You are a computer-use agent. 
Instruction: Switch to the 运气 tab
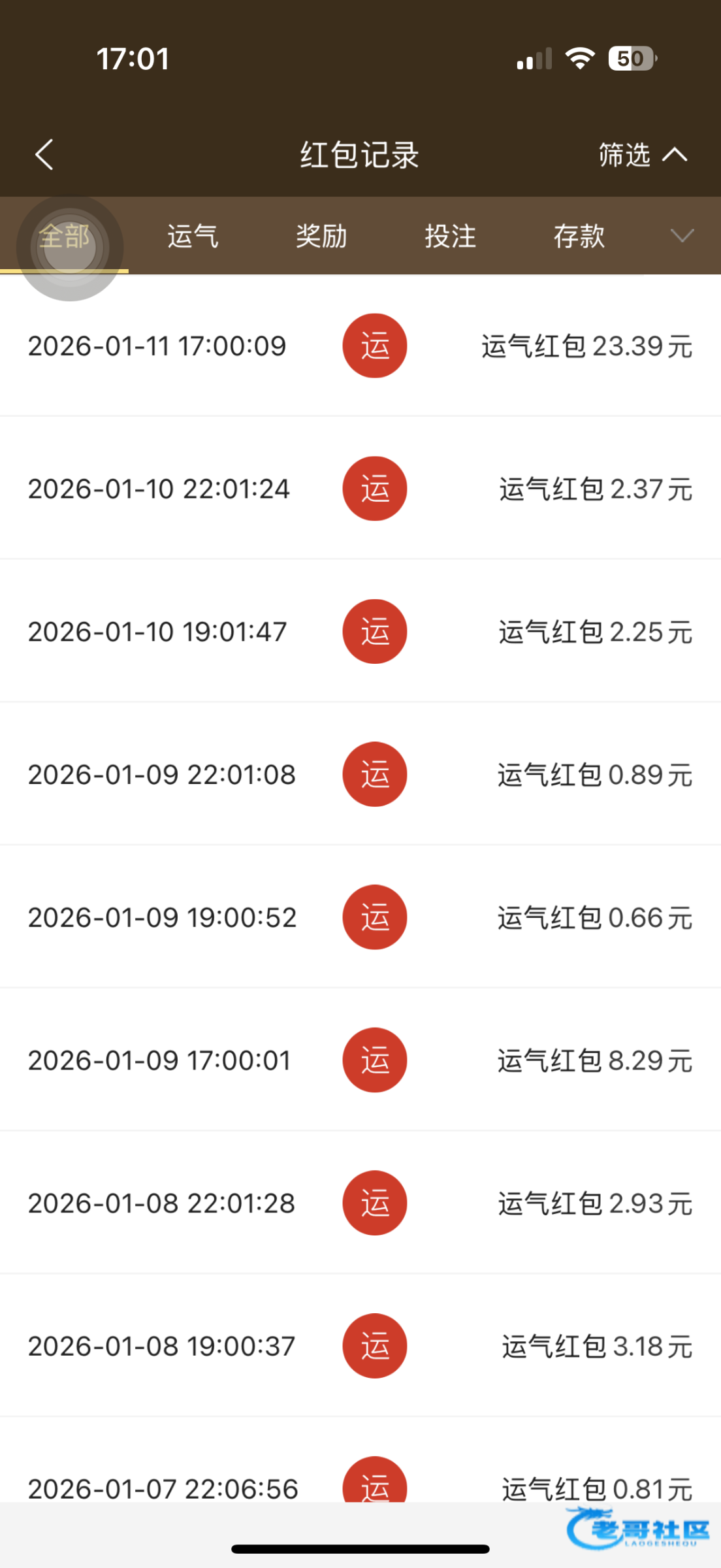193,236
